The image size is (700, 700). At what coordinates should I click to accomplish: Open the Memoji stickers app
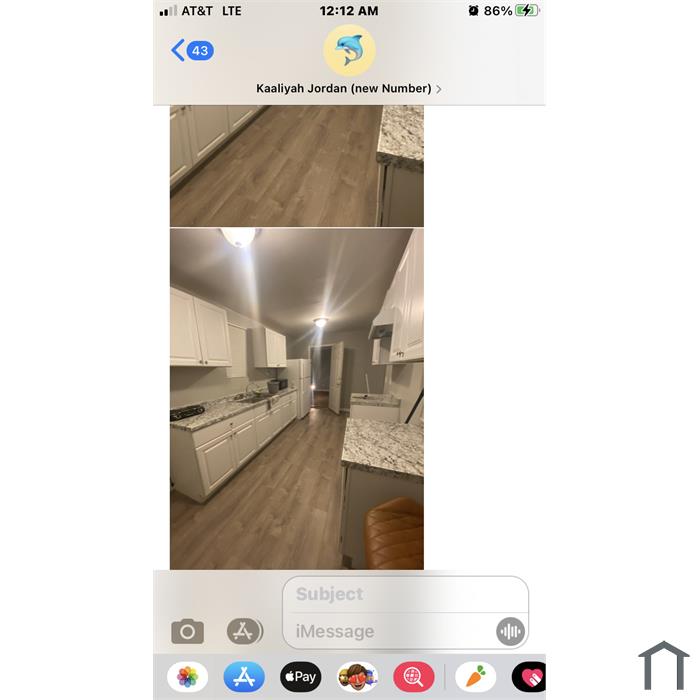[357, 677]
